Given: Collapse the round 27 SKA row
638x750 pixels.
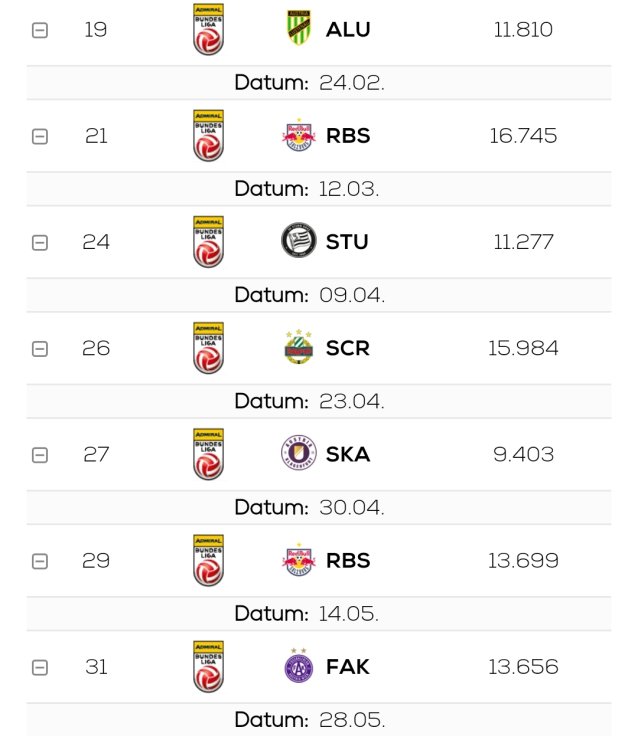Looking at the screenshot, I should [40, 455].
